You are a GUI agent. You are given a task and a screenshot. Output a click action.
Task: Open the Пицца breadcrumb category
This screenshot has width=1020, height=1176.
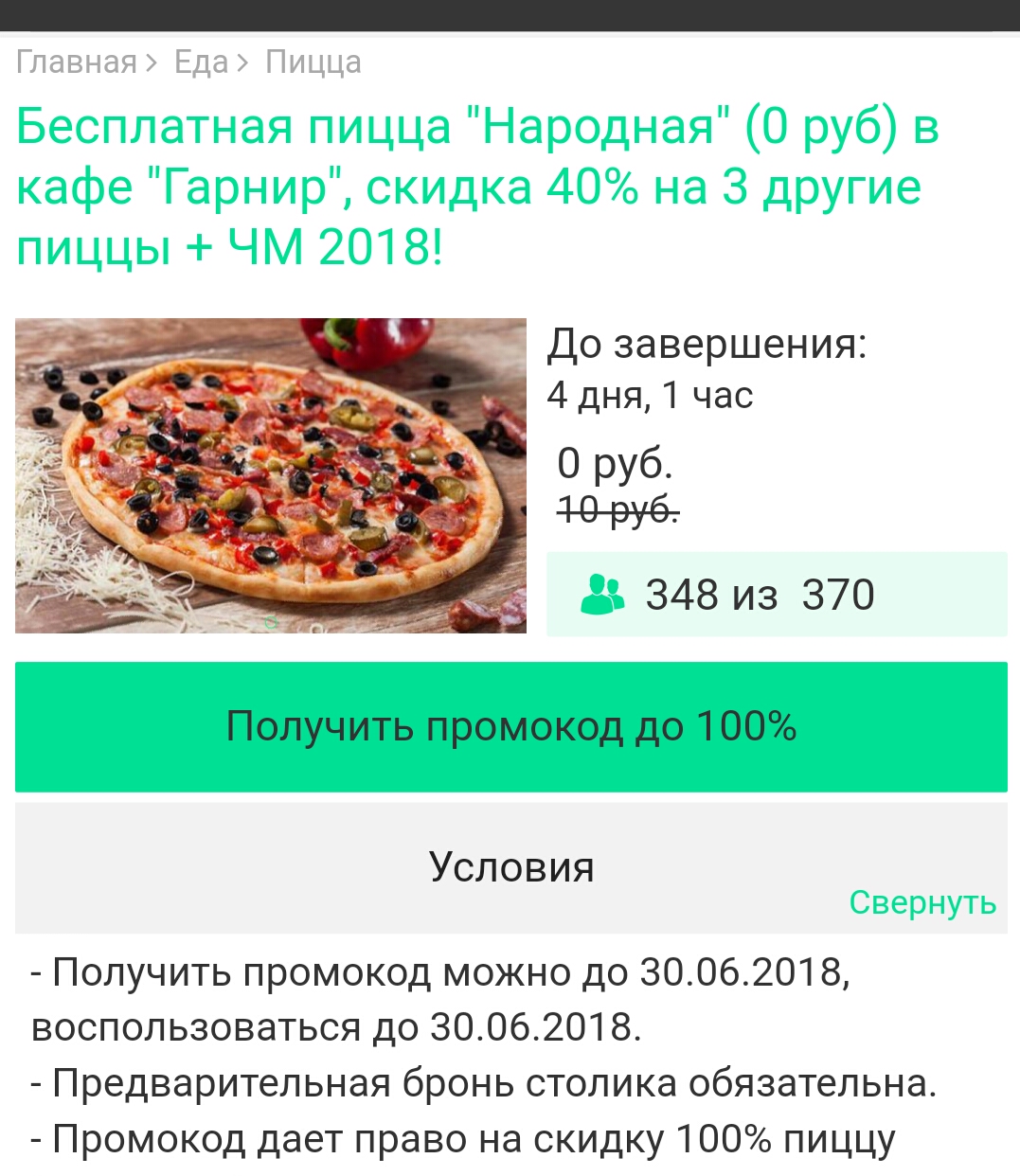pyautogui.click(x=313, y=62)
